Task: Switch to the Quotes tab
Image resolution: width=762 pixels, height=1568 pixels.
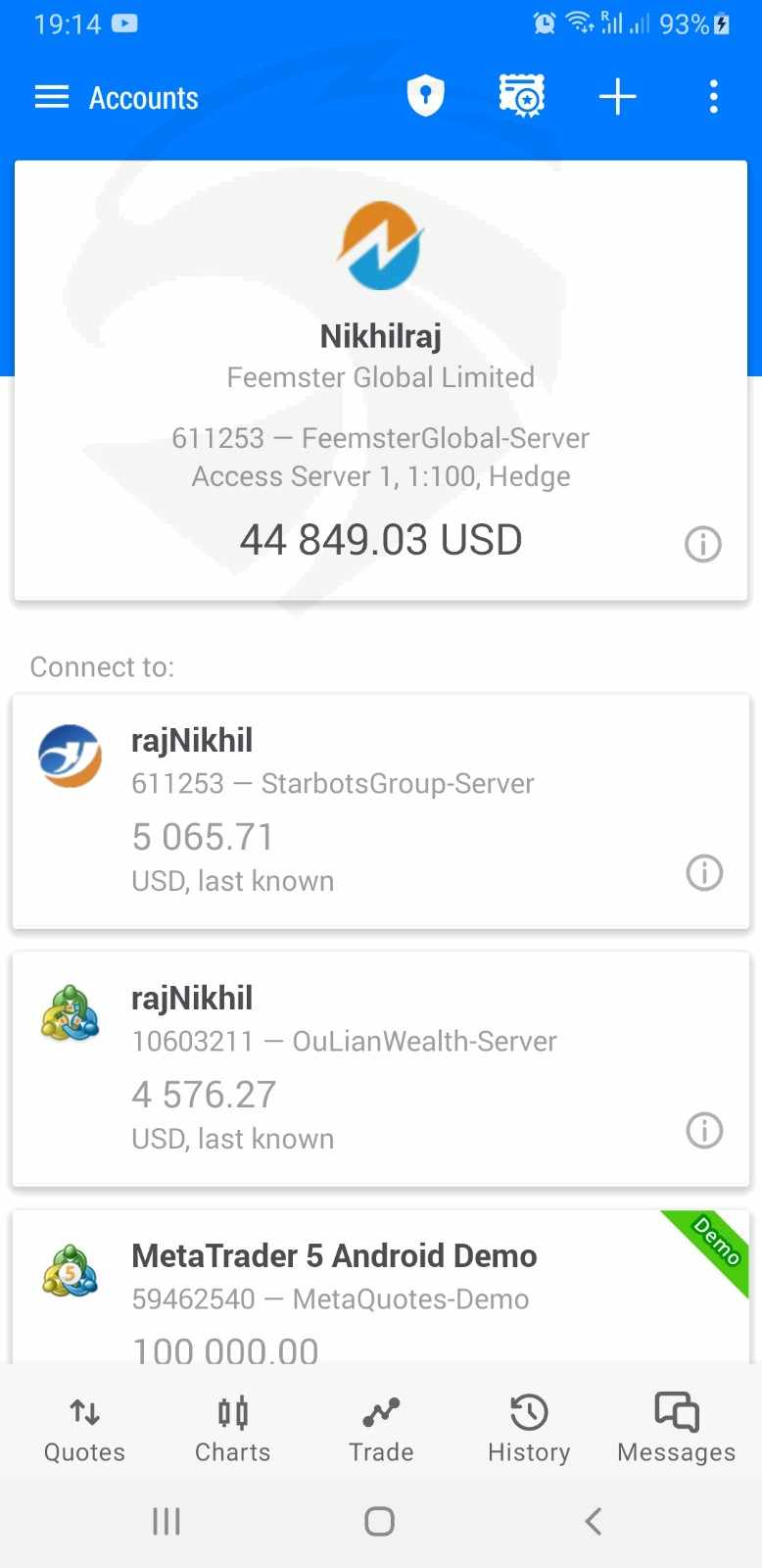Action: [x=84, y=1429]
